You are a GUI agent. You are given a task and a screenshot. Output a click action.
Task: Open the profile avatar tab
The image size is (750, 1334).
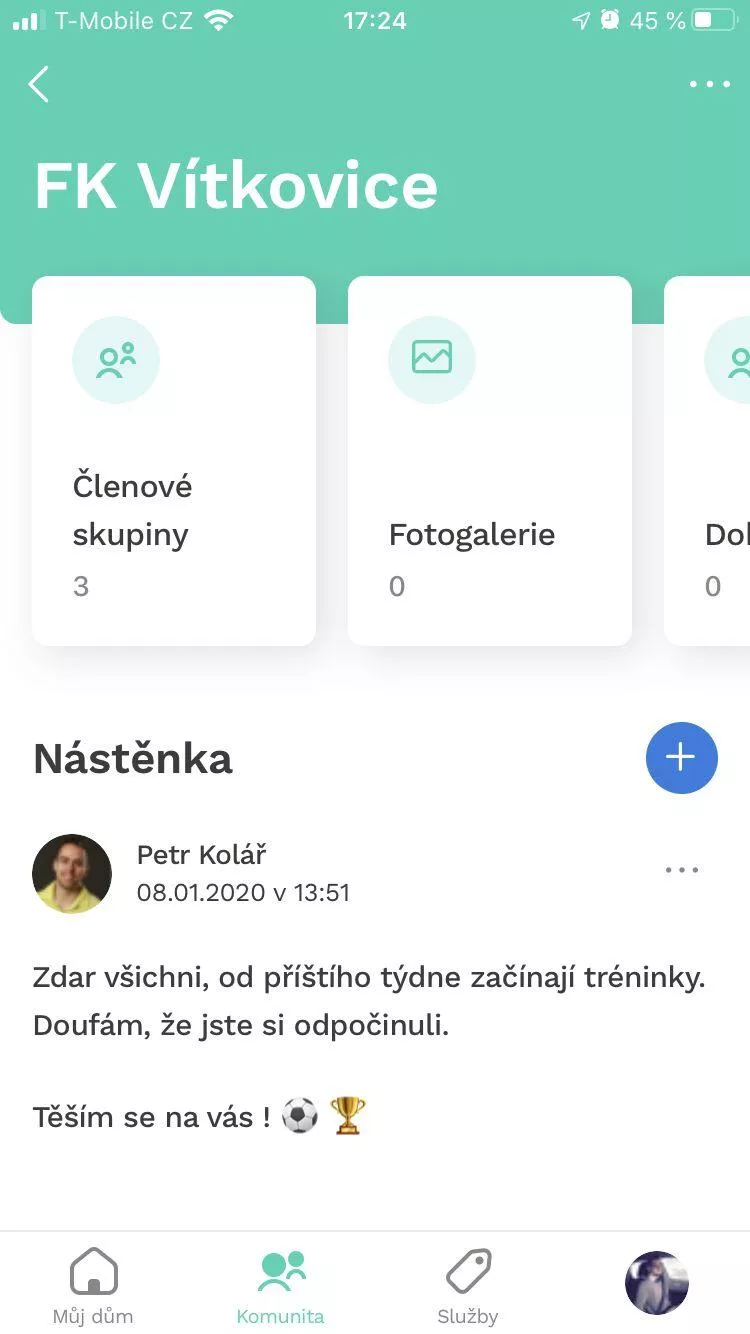(656, 1283)
